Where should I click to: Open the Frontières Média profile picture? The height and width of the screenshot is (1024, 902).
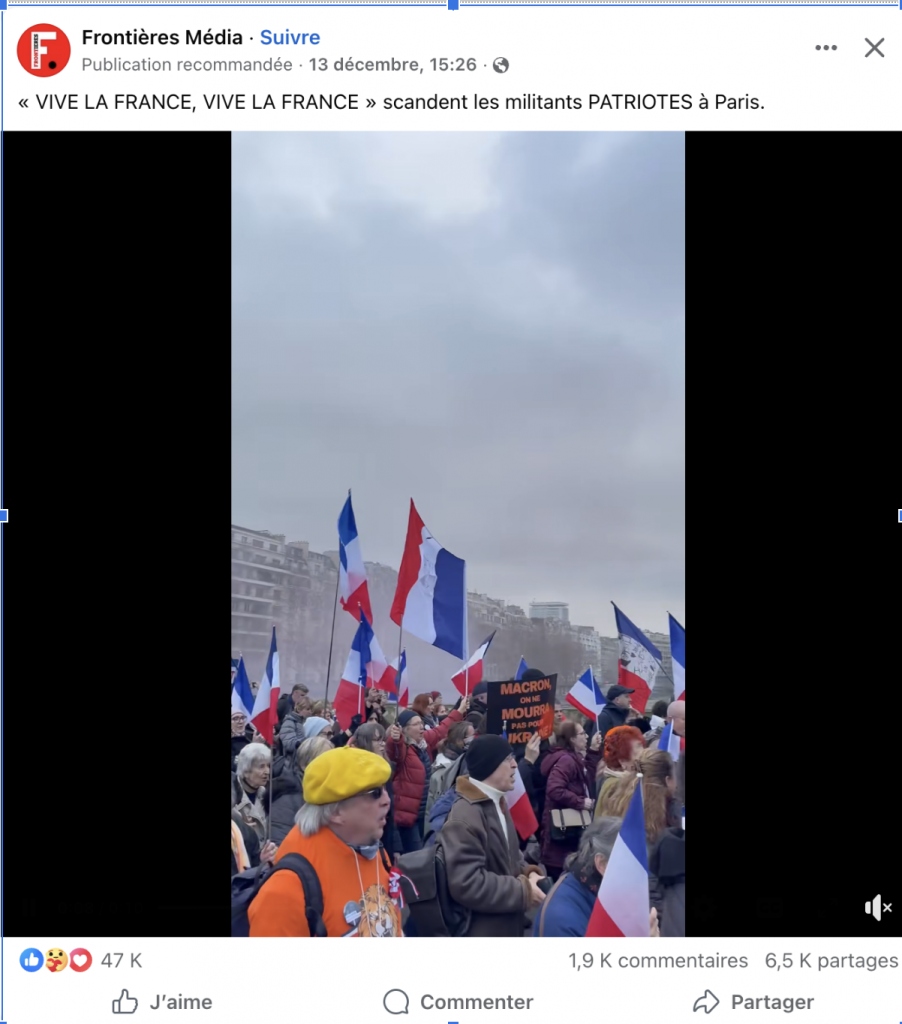click(x=44, y=50)
